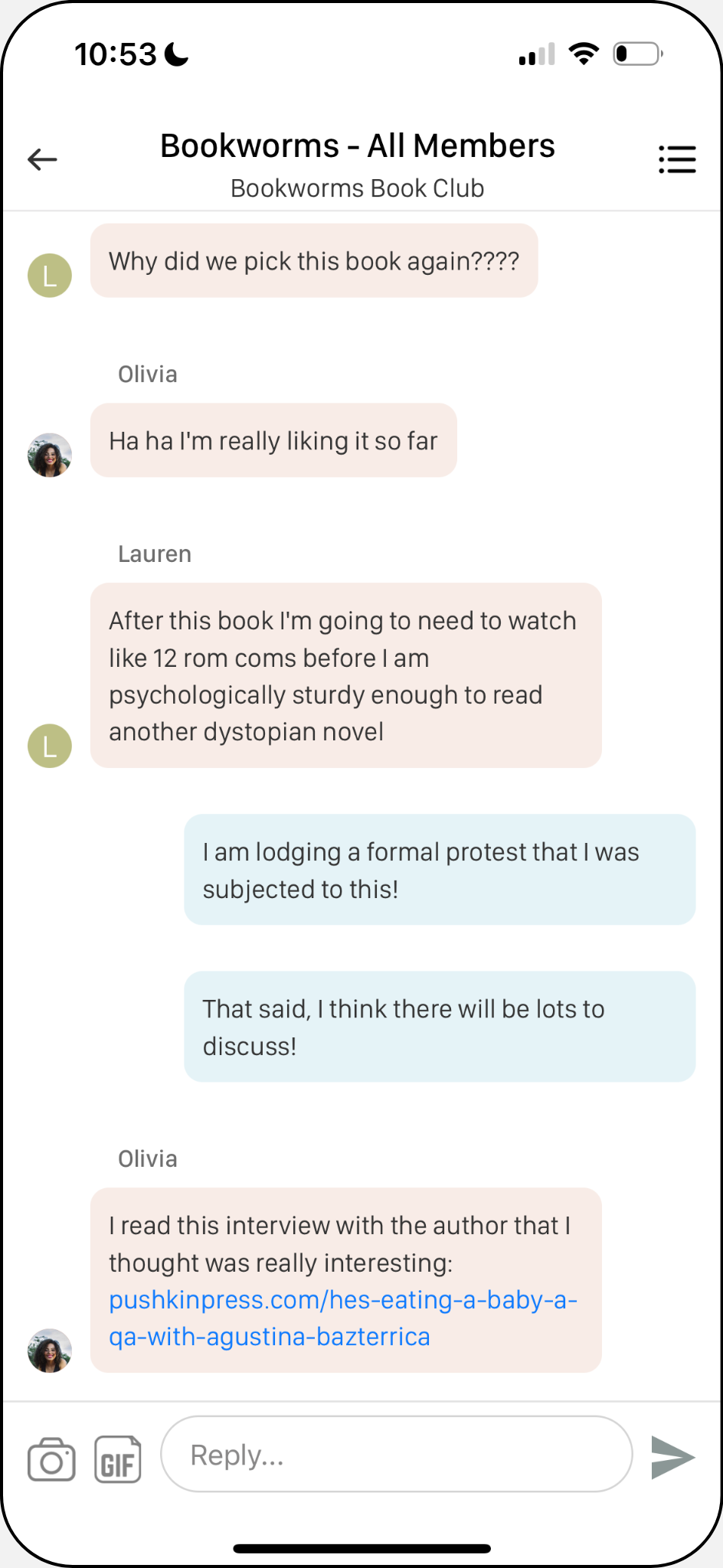The image size is (723, 1568).
Task: Send the message with the arrow icon
Action: tap(672, 1457)
